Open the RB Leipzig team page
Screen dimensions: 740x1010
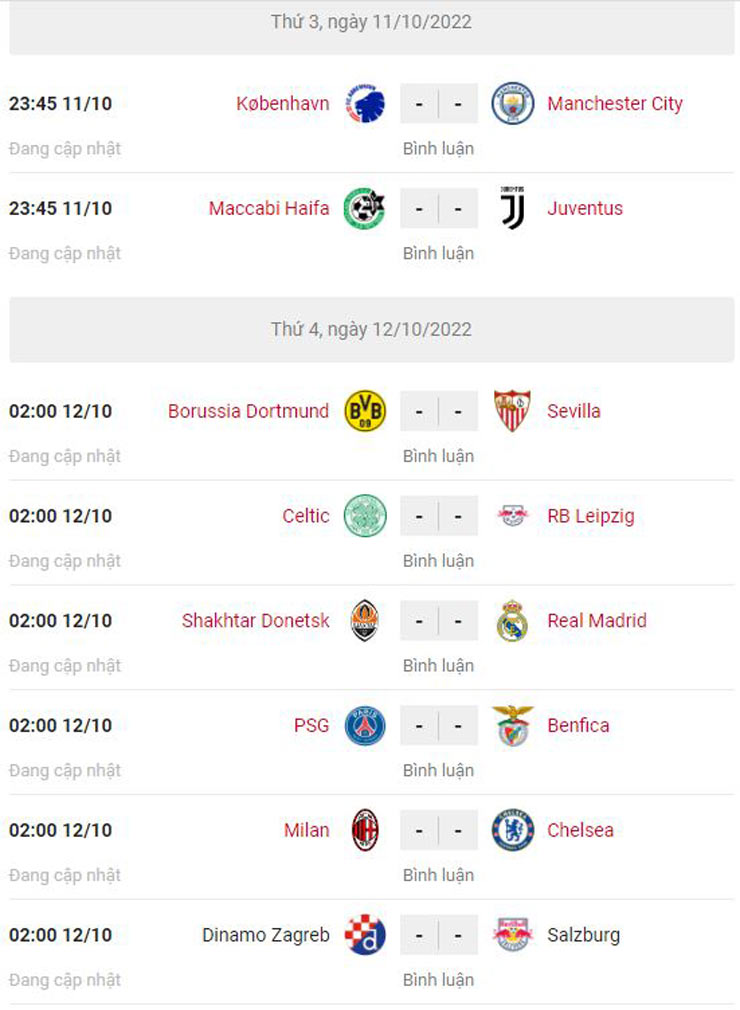[590, 516]
